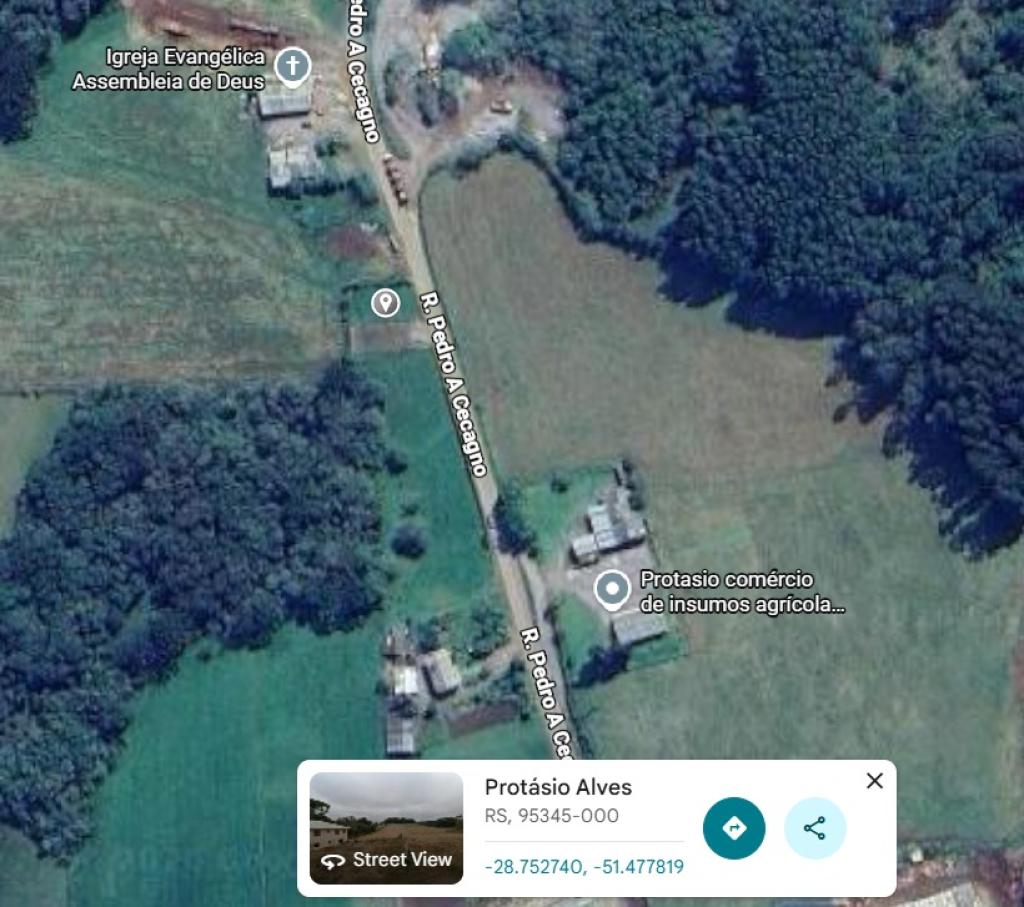Close the Protásio Alves info card
This screenshot has height=907, width=1024.
[874, 781]
